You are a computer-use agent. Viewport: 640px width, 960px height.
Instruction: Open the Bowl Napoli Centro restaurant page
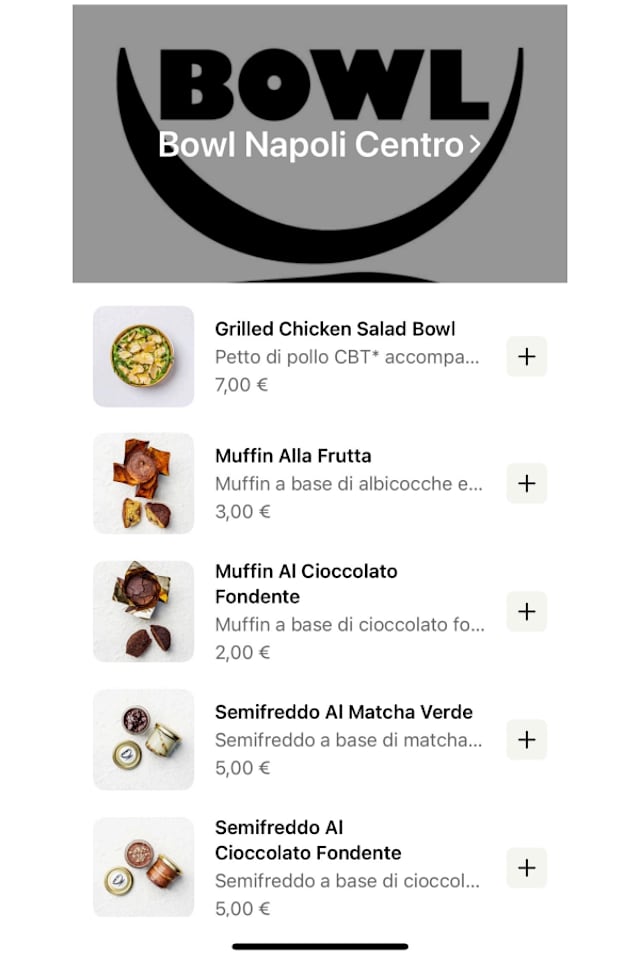(x=319, y=145)
